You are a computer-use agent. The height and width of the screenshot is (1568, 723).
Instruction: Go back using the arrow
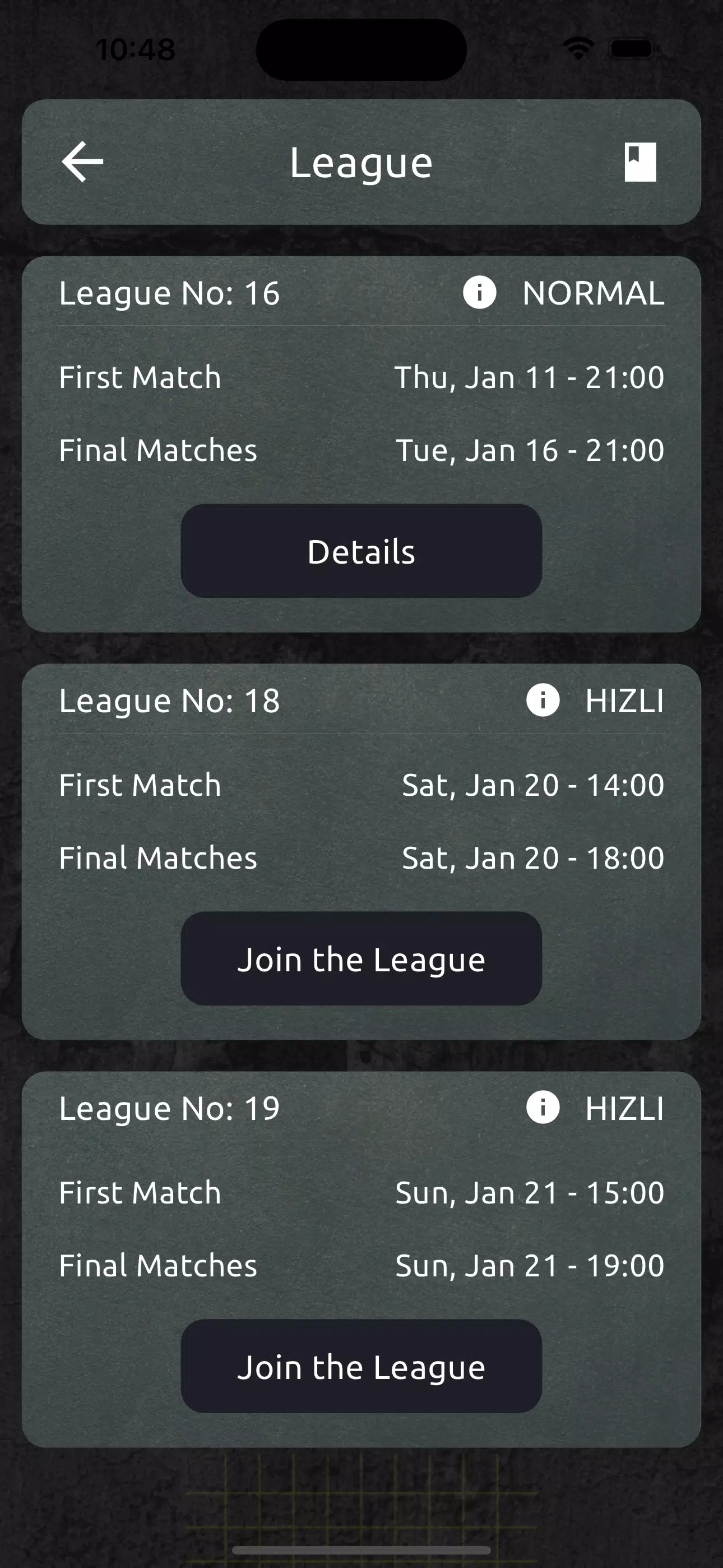tap(83, 162)
